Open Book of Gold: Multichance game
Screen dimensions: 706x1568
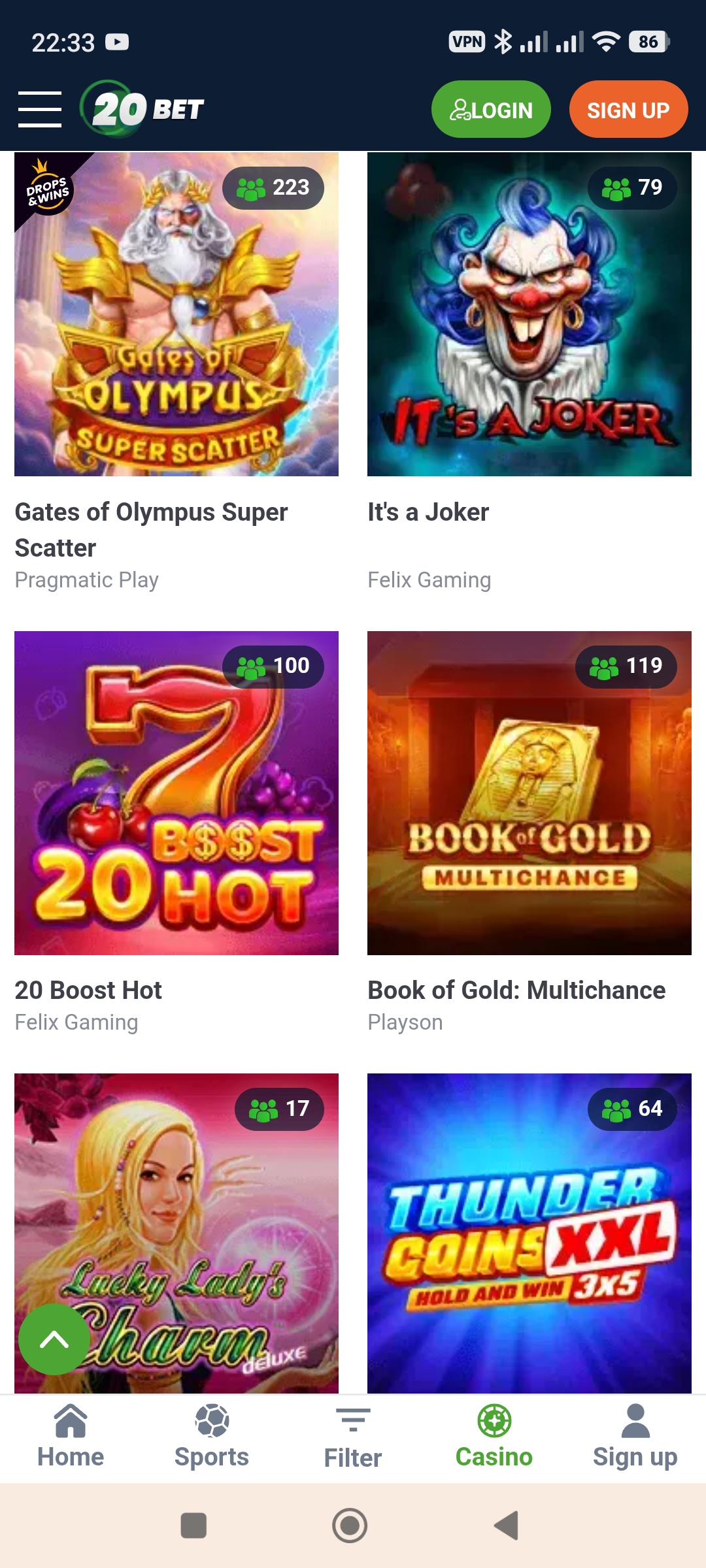tap(529, 792)
